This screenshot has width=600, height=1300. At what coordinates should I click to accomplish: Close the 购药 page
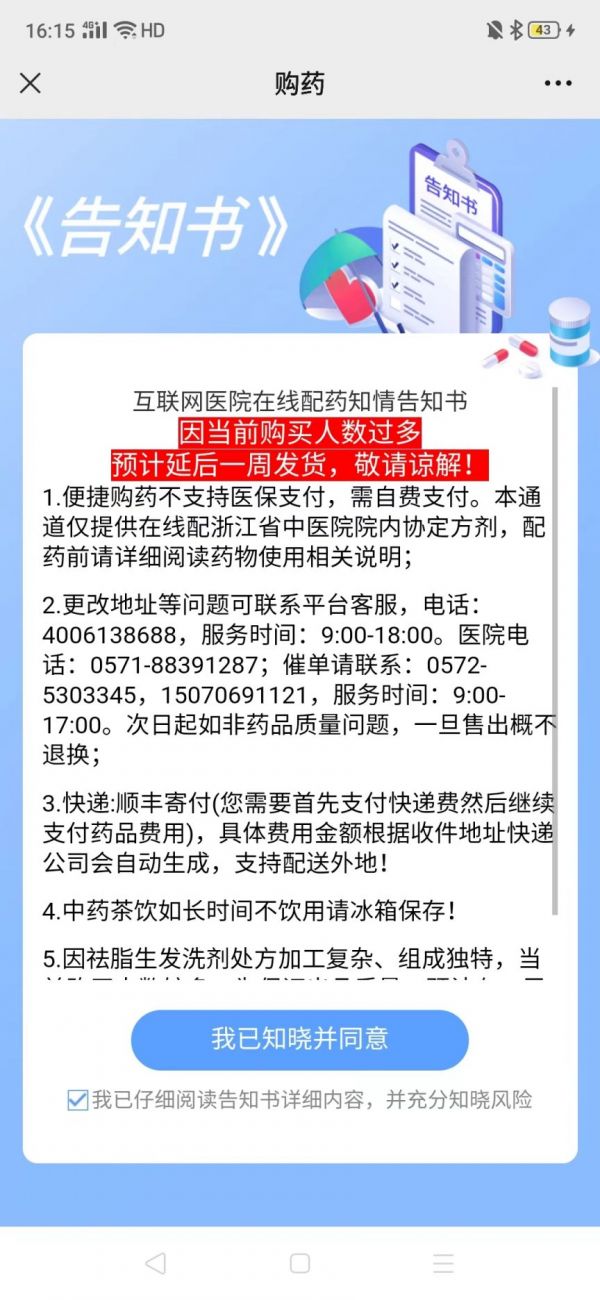click(x=31, y=83)
